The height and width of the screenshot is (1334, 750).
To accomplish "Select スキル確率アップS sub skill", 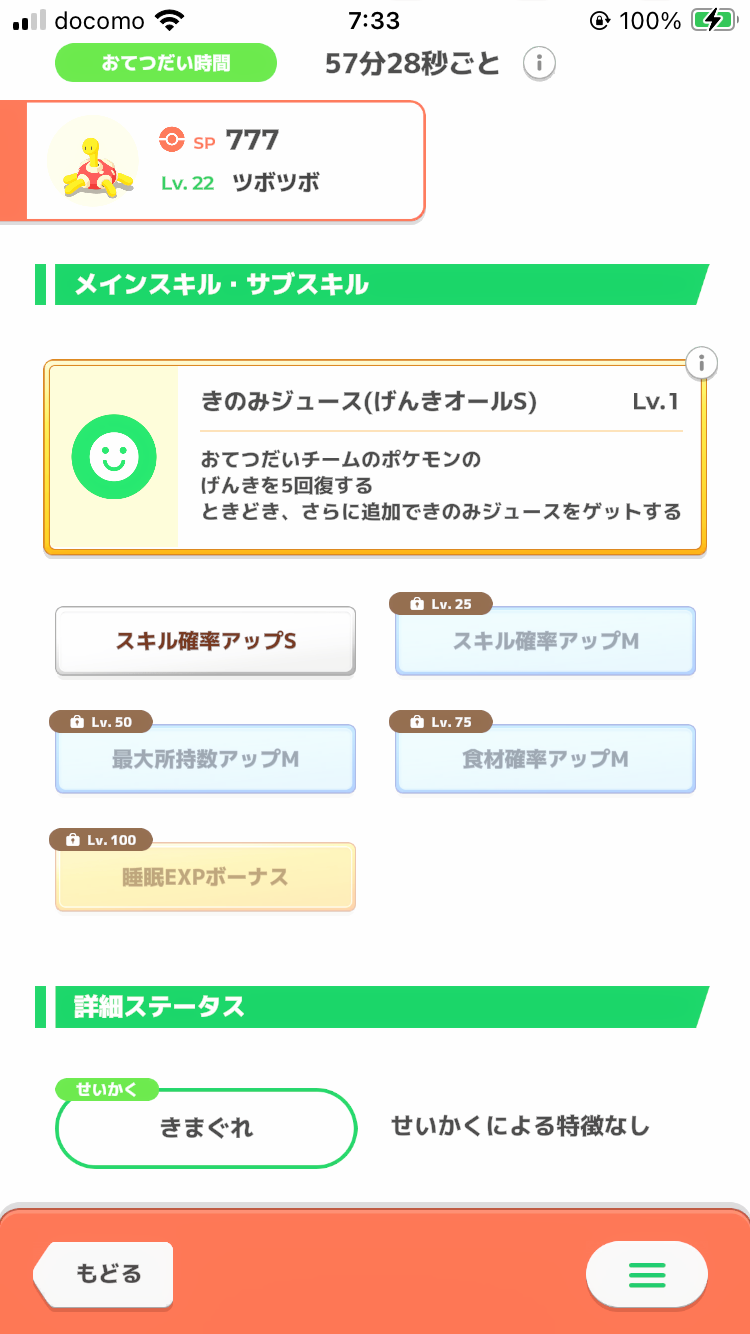I will click(205, 641).
